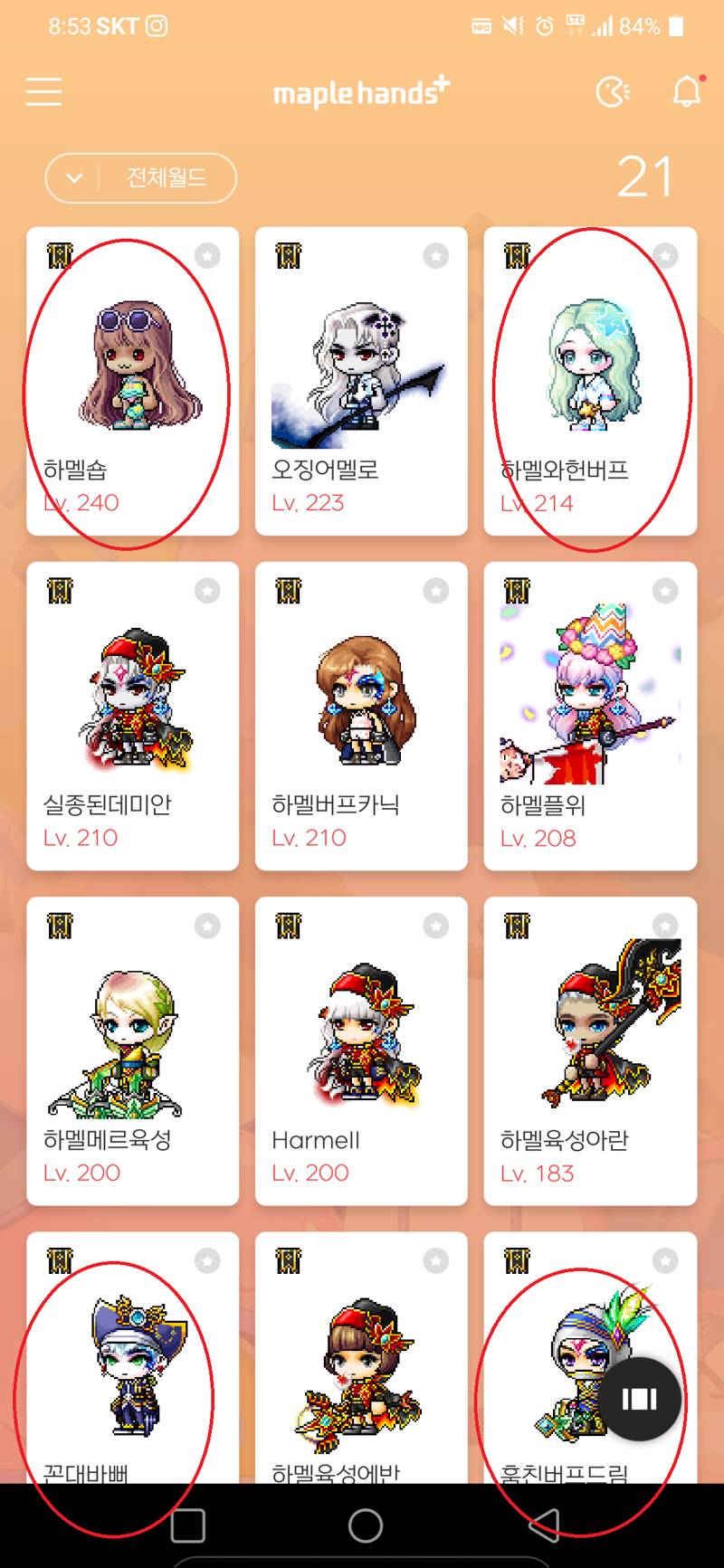The height and width of the screenshot is (1568, 724).
Task: Open the hamburger drawer menu
Action: [x=43, y=91]
